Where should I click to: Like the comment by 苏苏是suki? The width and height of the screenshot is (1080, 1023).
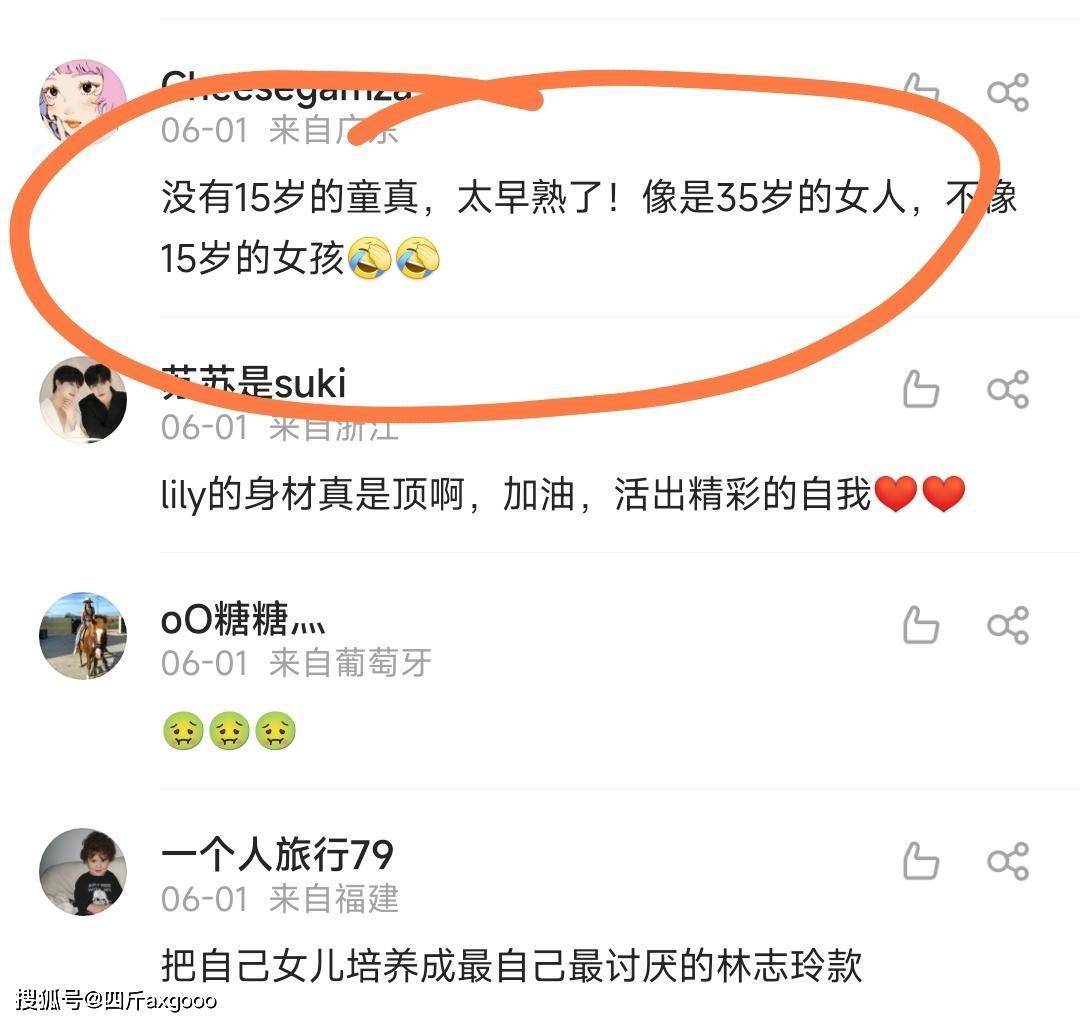[920, 389]
